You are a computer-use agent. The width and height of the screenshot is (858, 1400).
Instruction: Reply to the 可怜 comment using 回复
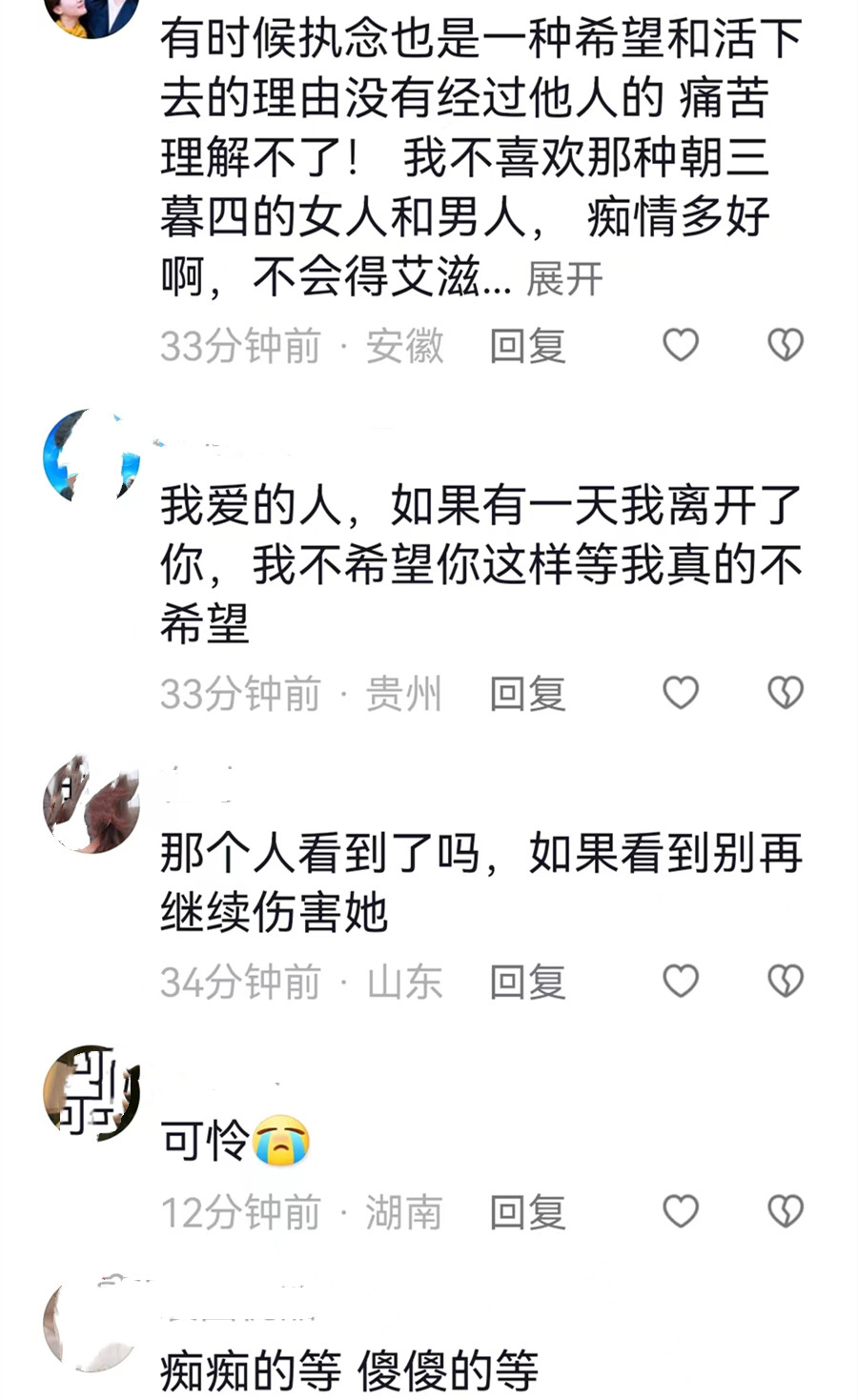[527, 1212]
